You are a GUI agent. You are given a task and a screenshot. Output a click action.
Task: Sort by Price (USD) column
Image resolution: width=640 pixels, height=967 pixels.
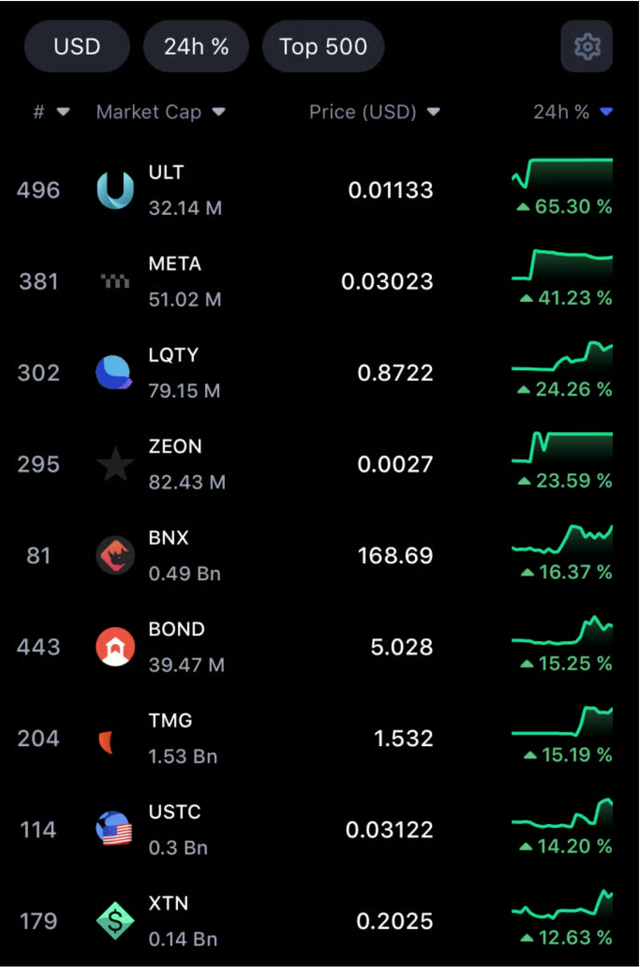pos(374,112)
